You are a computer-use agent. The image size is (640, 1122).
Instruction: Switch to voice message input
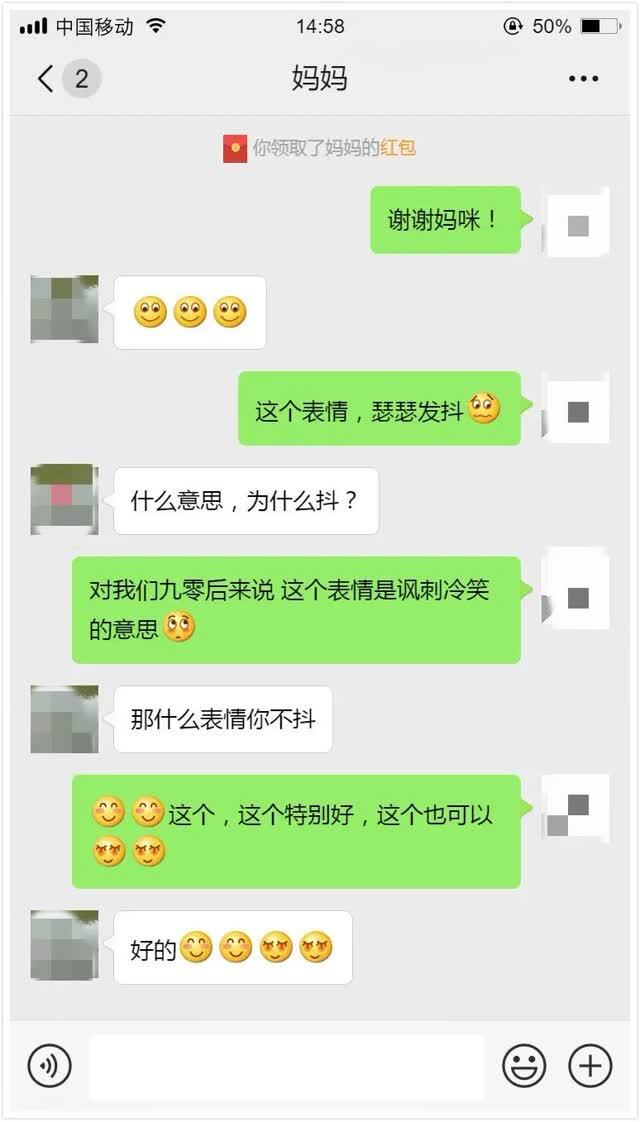point(49,1065)
